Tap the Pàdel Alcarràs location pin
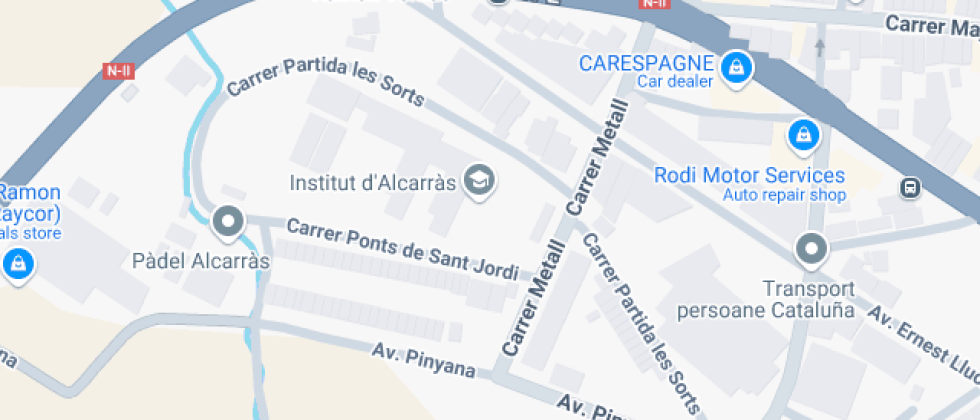Image resolution: width=980 pixels, height=420 pixels. coord(228,222)
